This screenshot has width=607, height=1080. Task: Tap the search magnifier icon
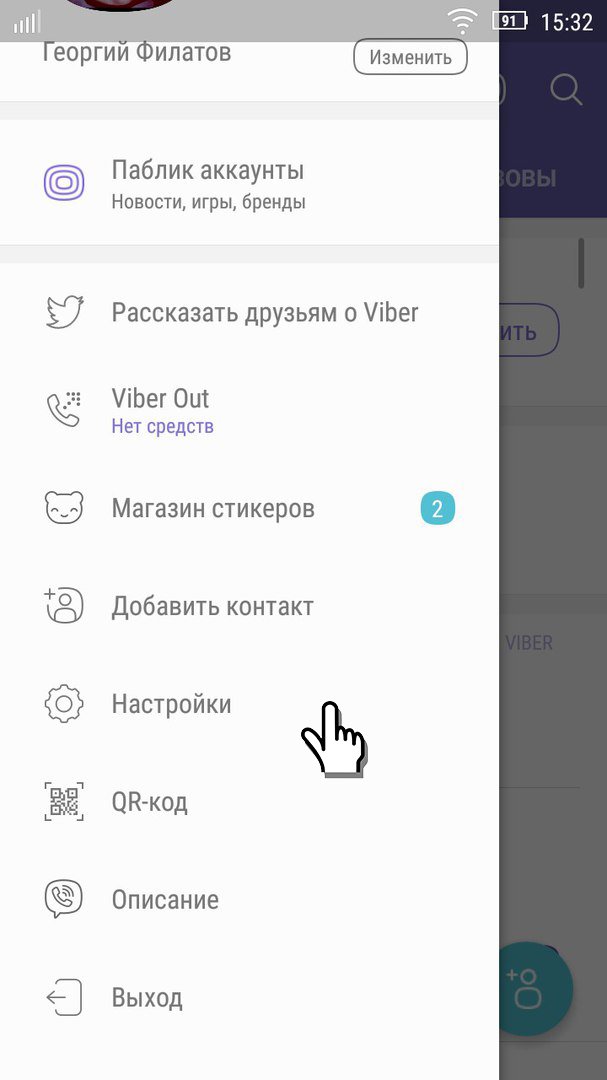[x=566, y=90]
